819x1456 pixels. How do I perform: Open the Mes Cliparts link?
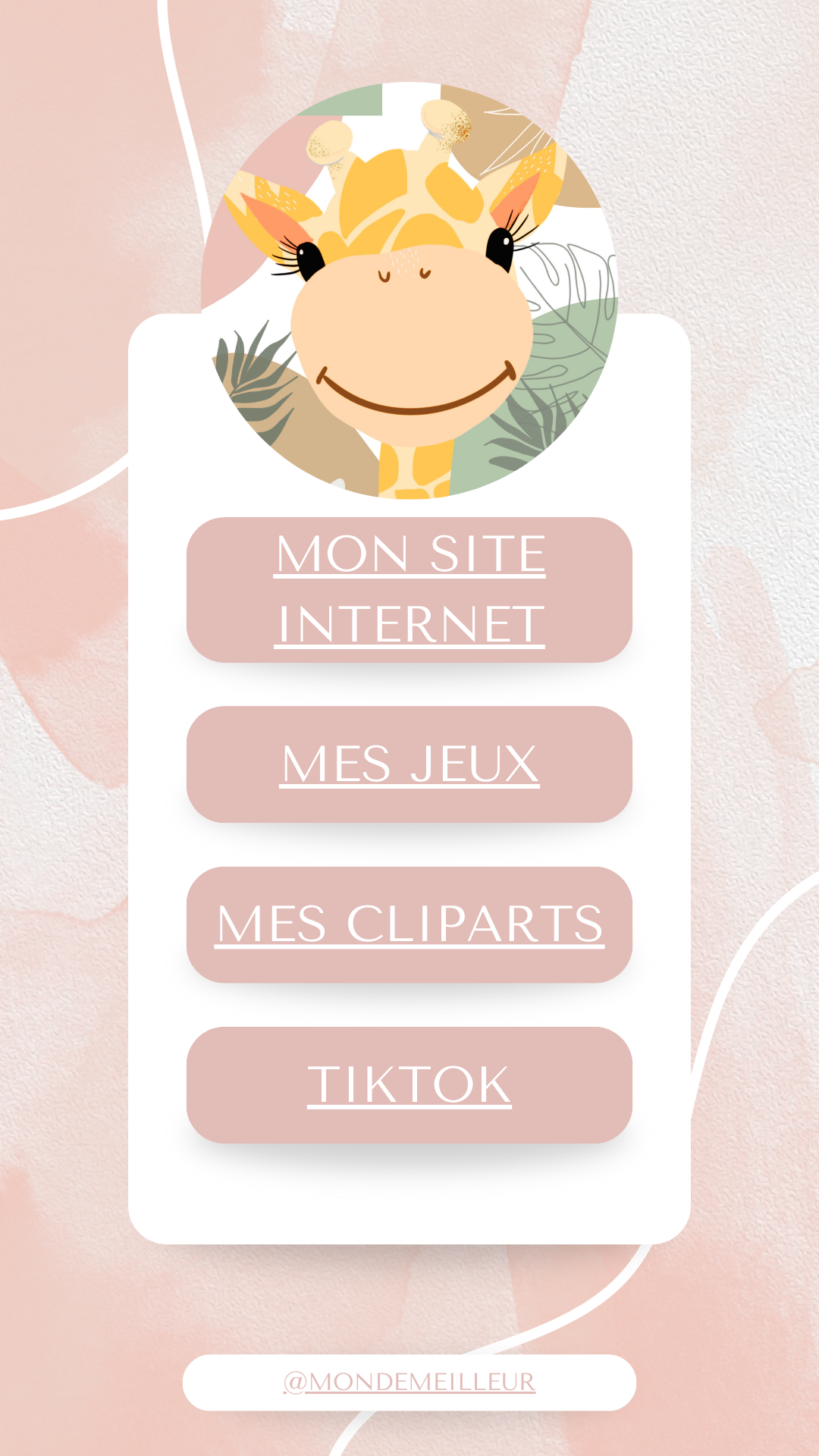(x=409, y=924)
